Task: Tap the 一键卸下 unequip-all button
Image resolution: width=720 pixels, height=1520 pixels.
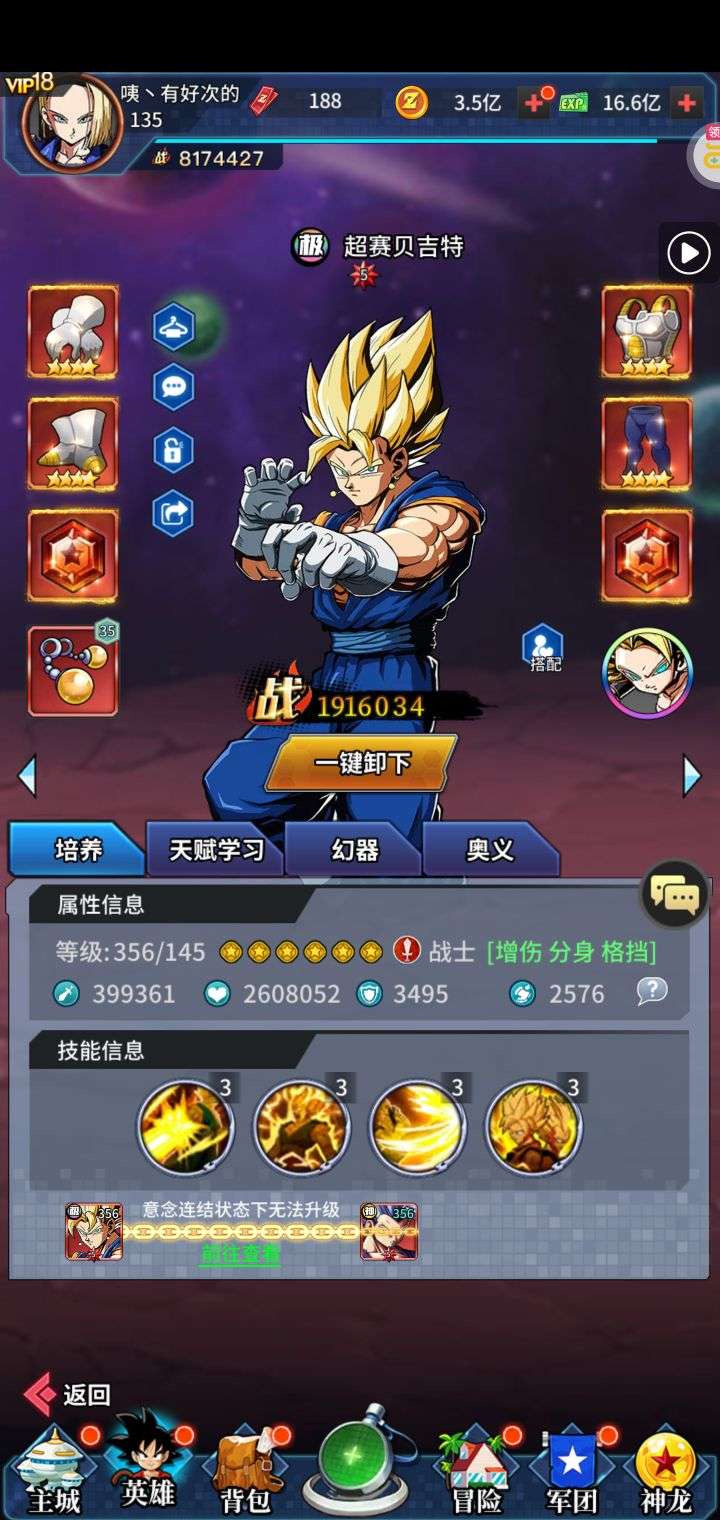Action: click(361, 763)
